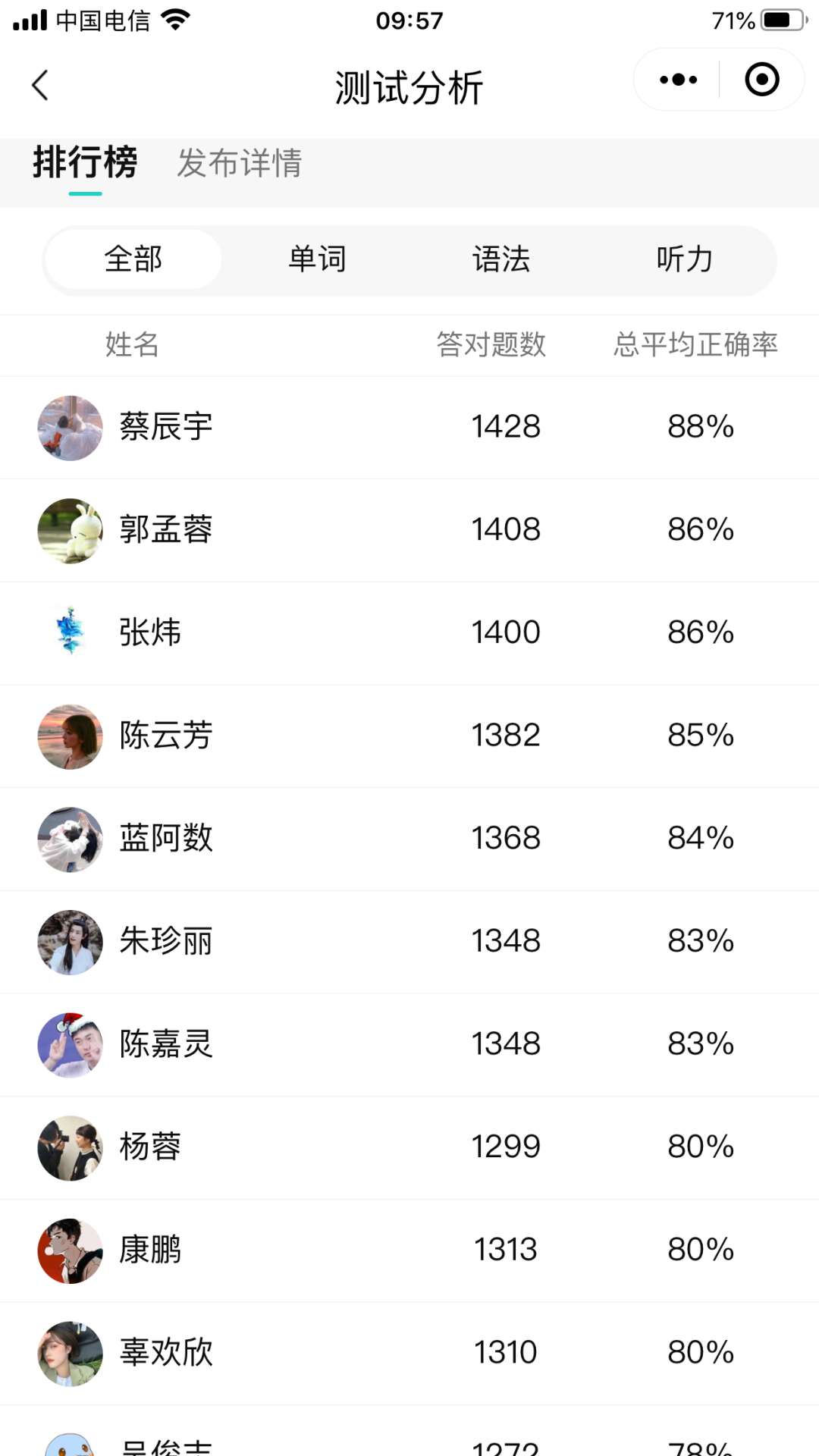View 杨蓉's result details
819x1456 pixels.
coord(409,1147)
